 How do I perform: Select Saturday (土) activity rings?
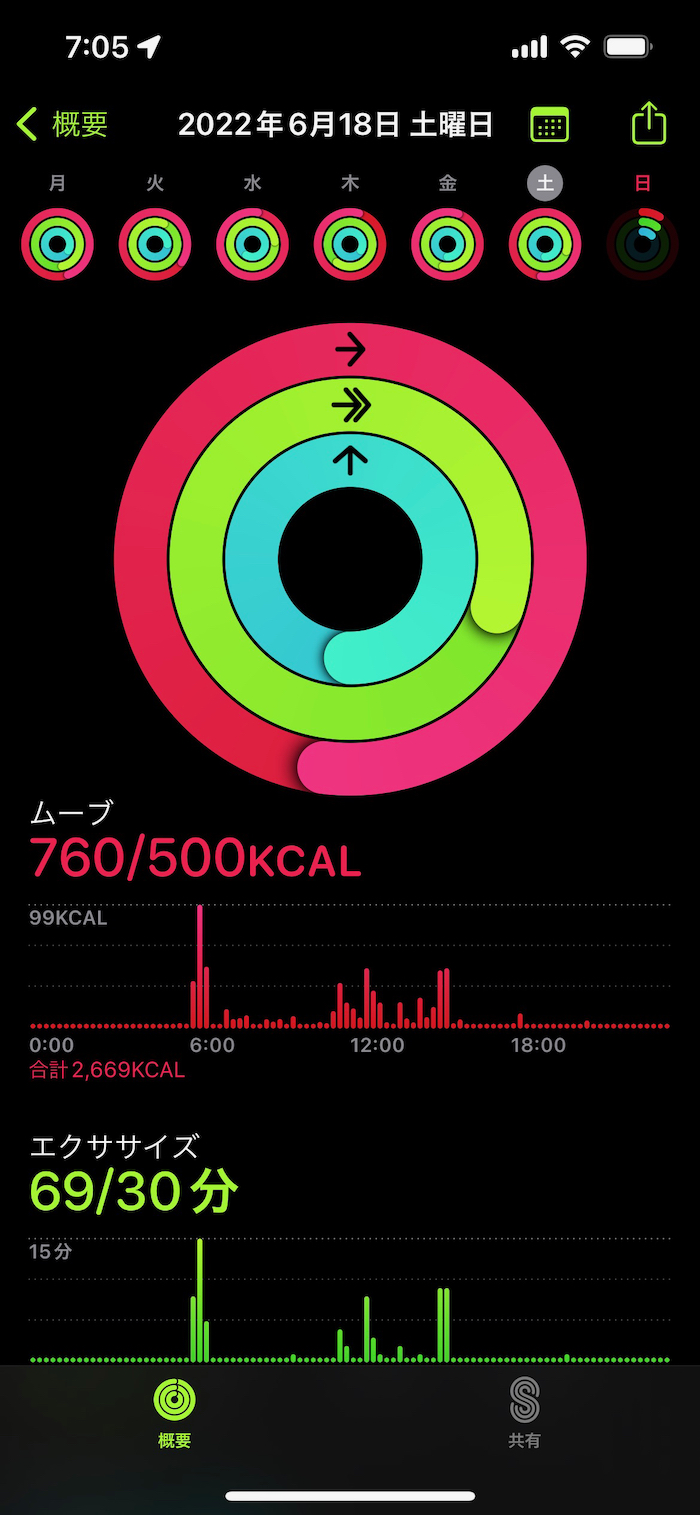pos(545,244)
